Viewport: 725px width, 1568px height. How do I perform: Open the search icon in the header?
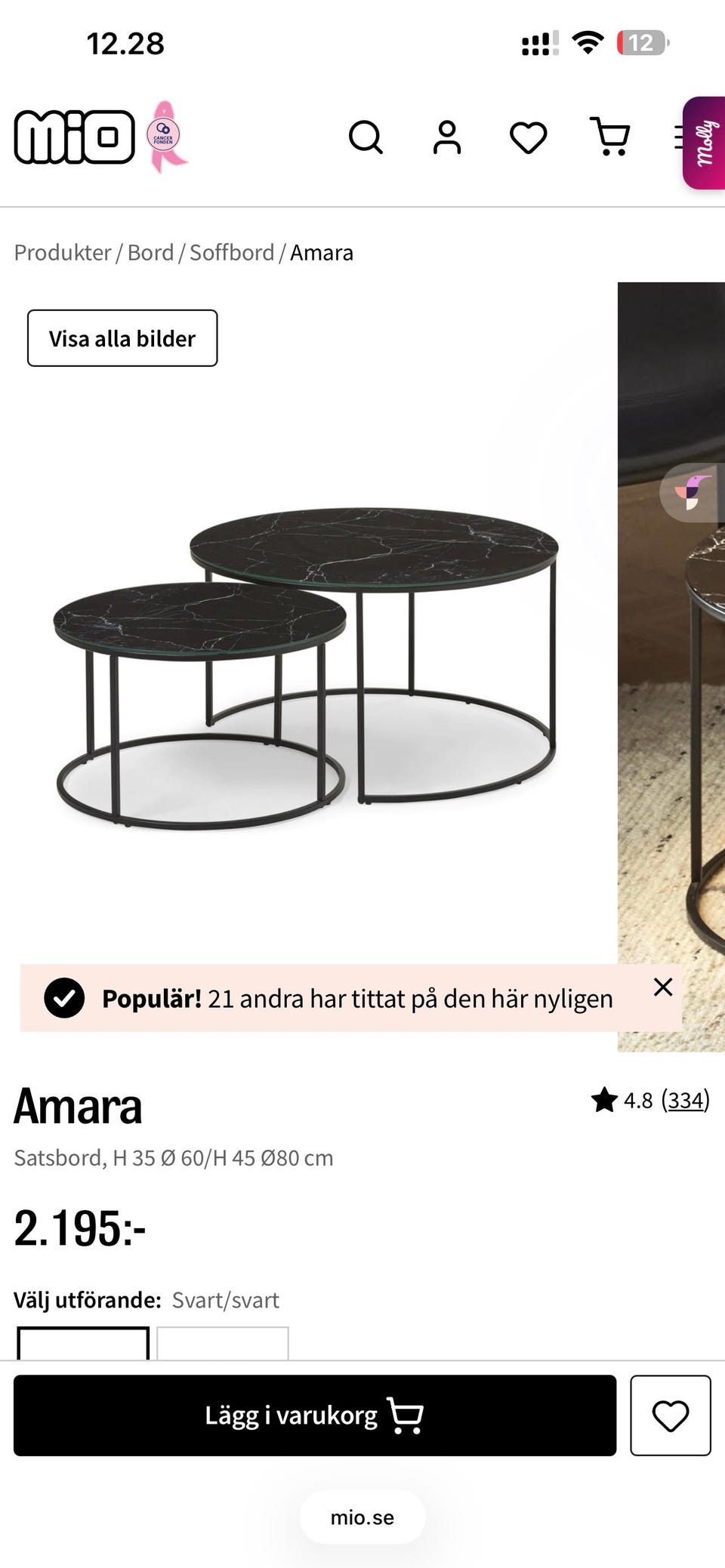(366, 137)
